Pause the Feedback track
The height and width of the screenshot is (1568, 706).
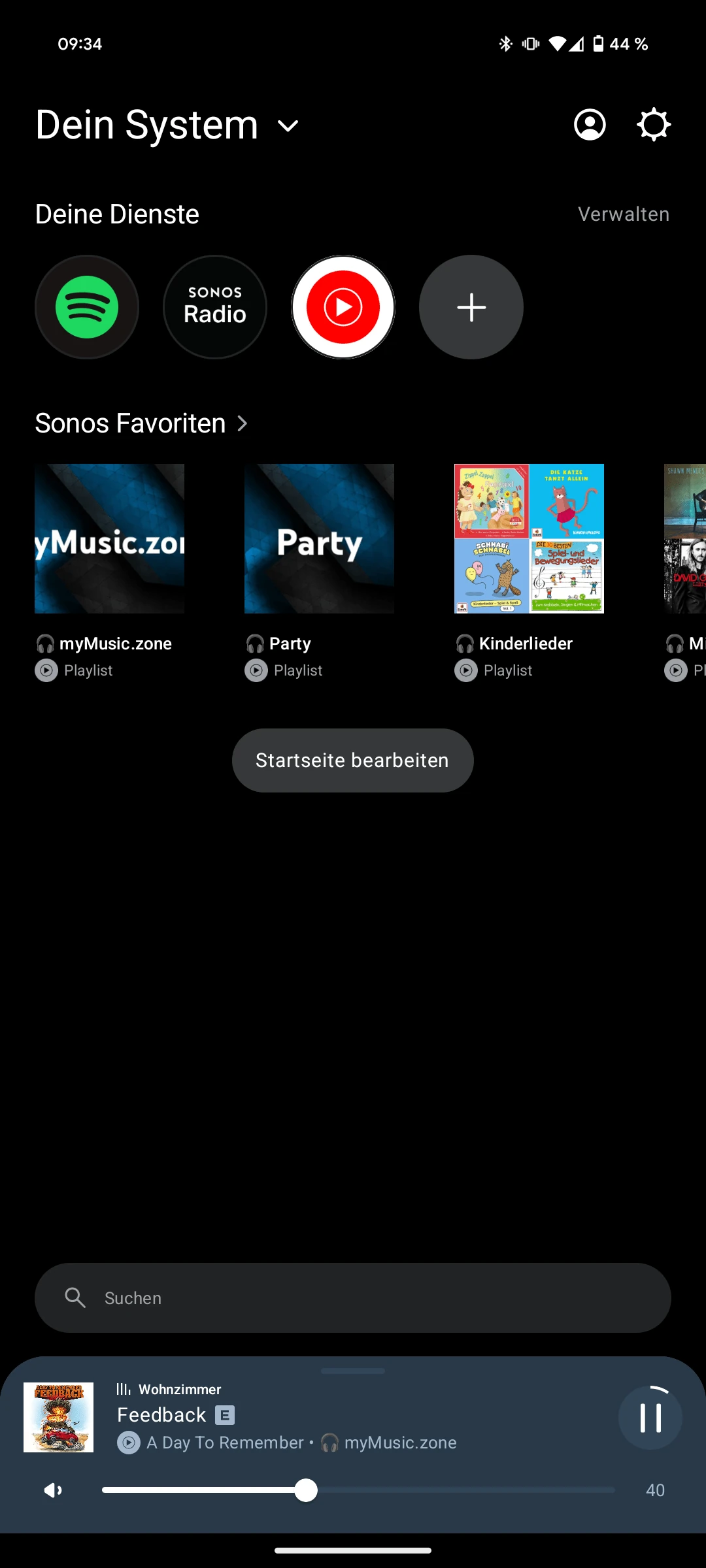(650, 1417)
